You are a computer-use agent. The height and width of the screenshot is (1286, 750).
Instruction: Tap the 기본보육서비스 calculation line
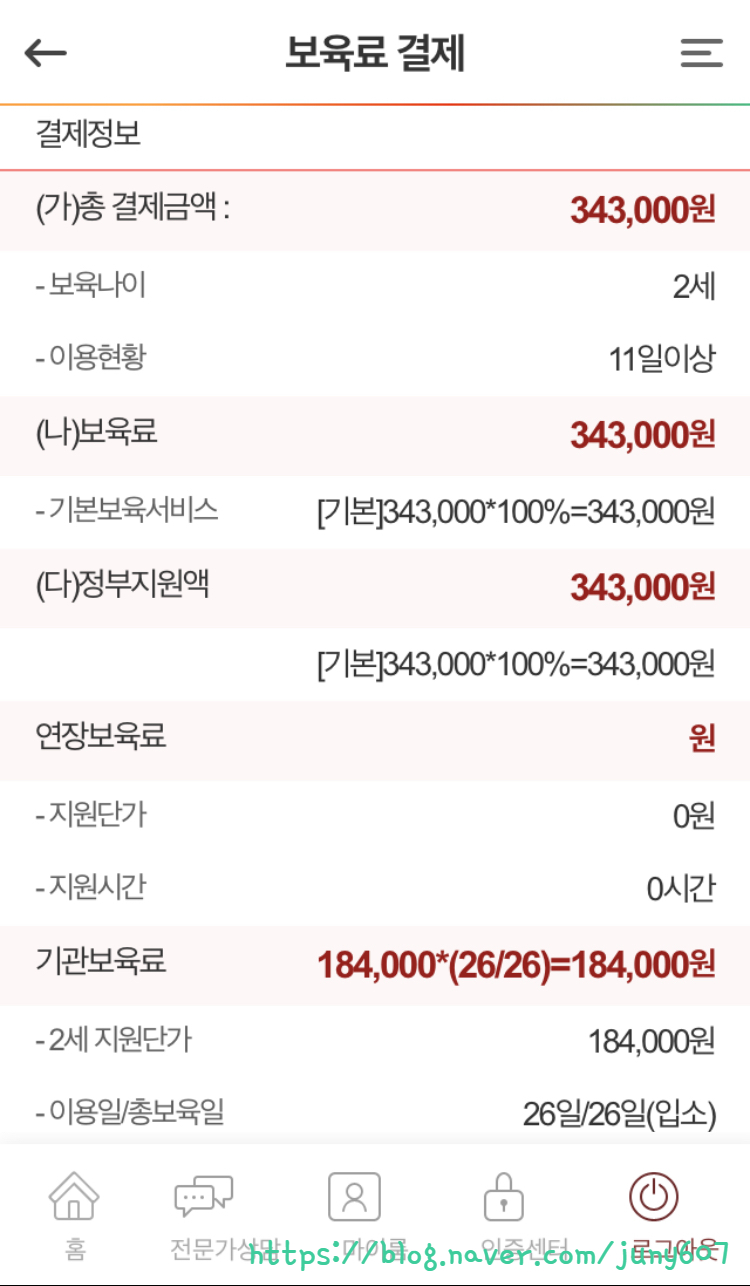(375, 510)
